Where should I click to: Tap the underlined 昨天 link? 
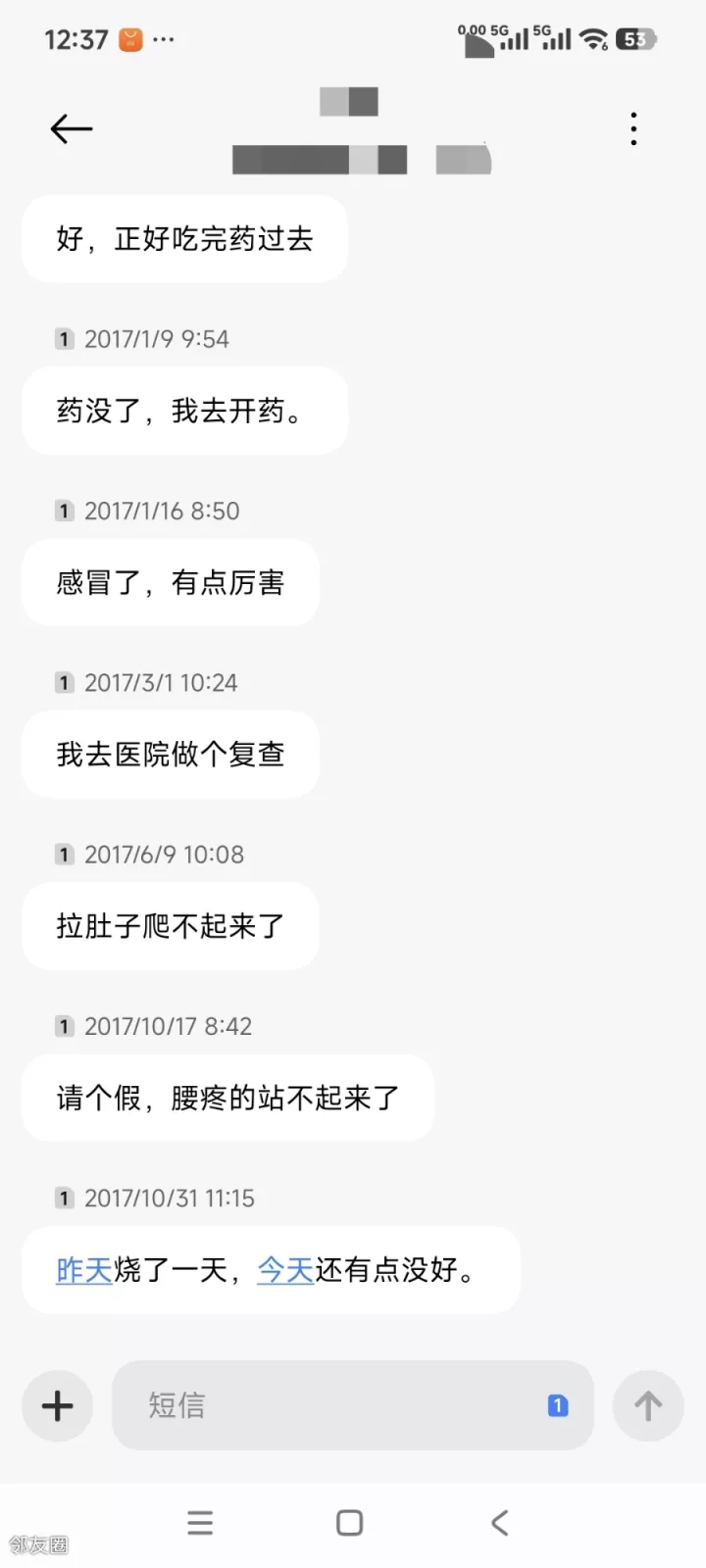point(84,1270)
